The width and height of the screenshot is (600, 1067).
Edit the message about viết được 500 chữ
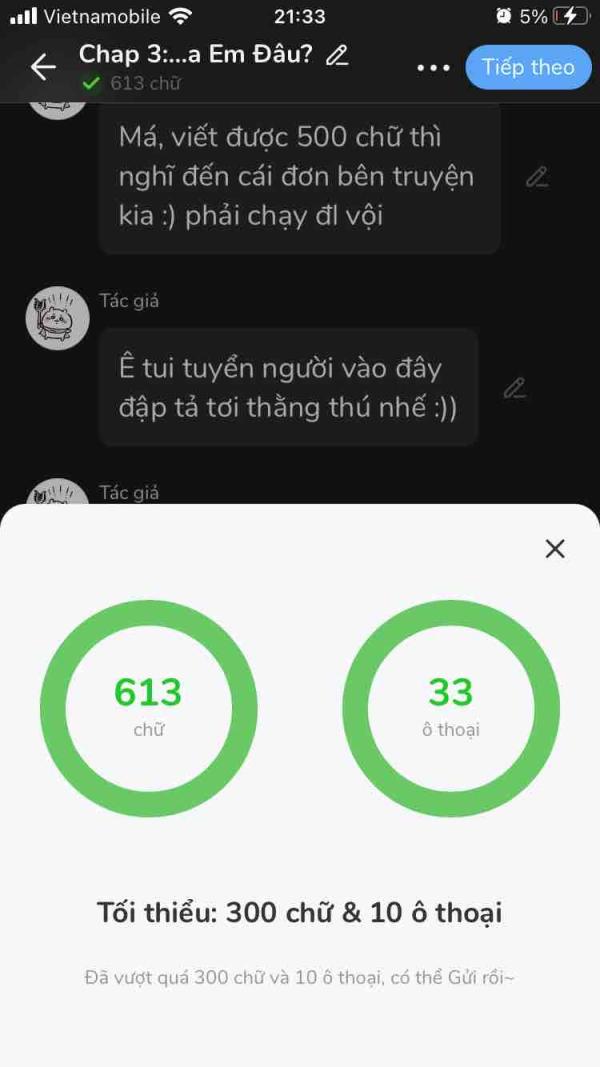(537, 177)
